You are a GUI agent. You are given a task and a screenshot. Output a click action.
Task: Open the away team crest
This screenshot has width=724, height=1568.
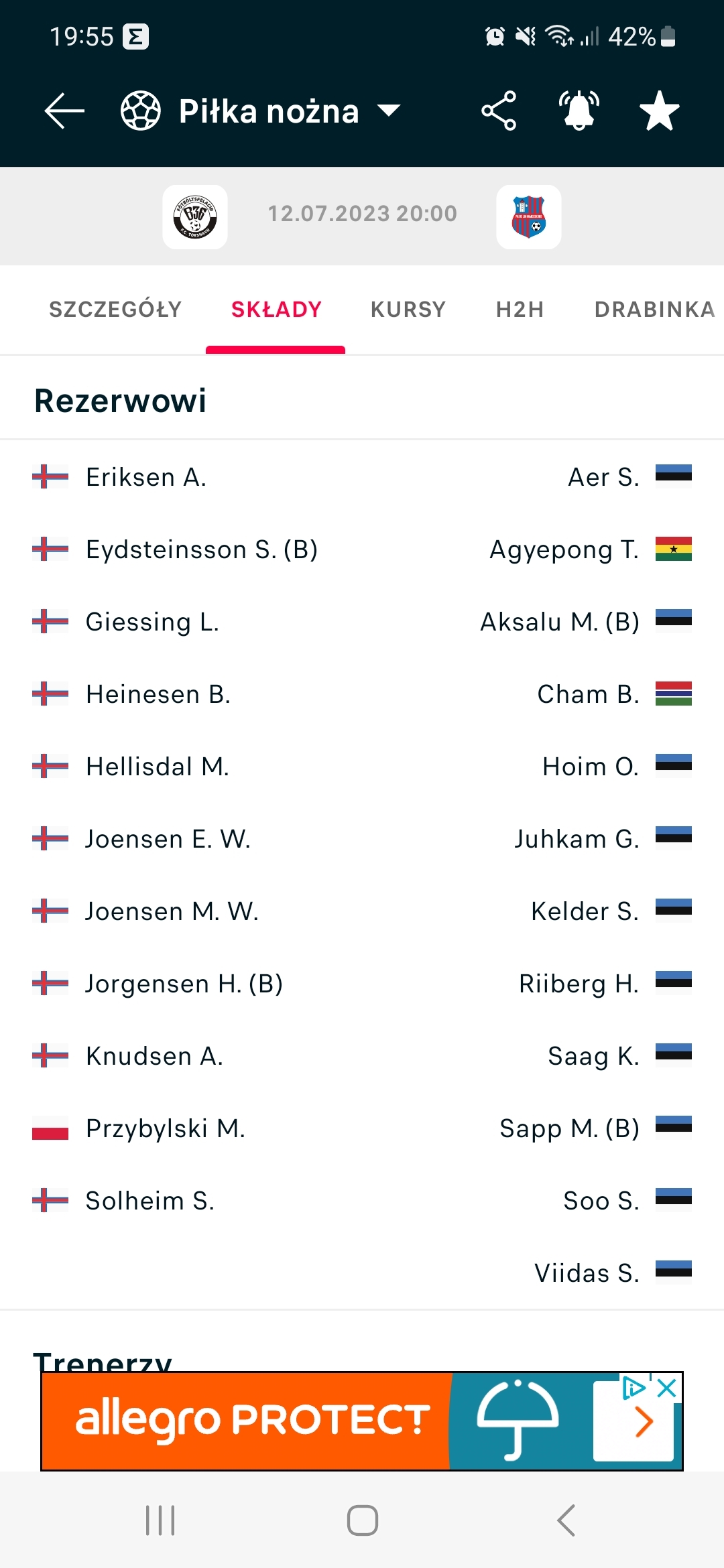(x=529, y=217)
